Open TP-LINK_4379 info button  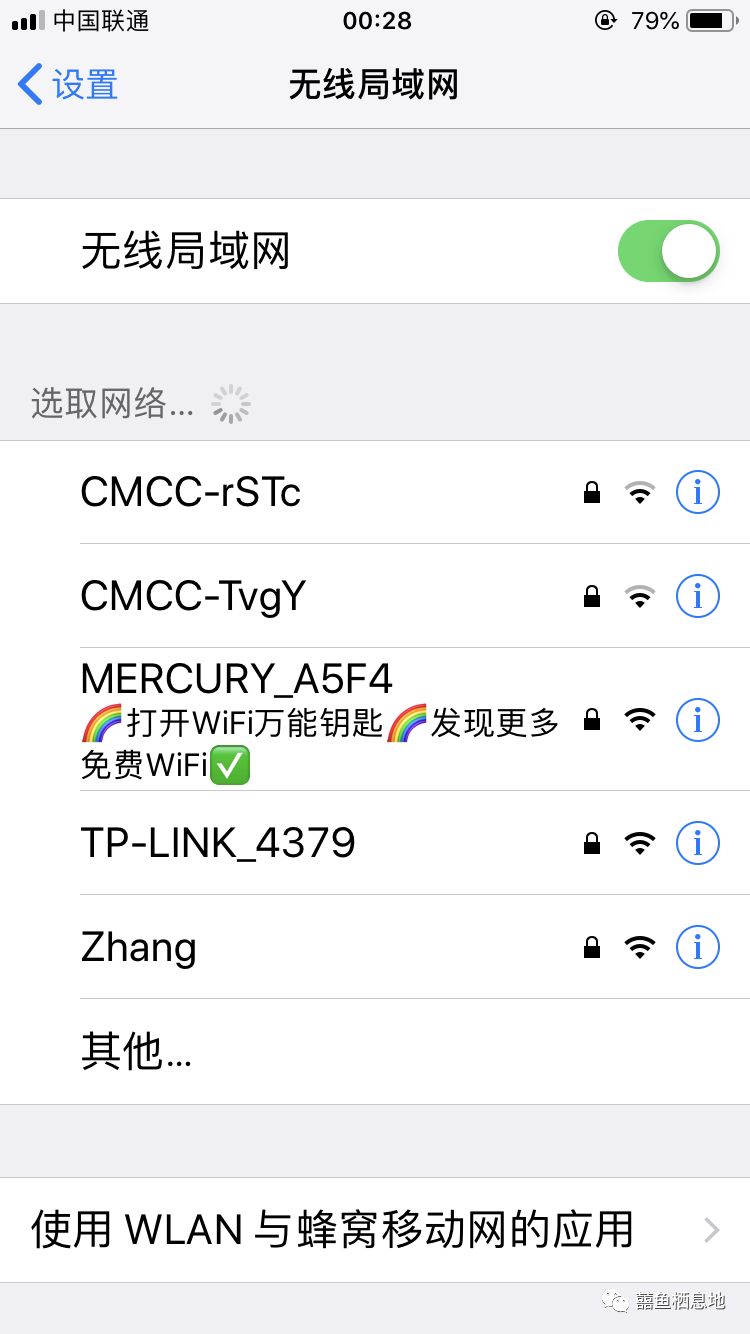coord(697,843)
